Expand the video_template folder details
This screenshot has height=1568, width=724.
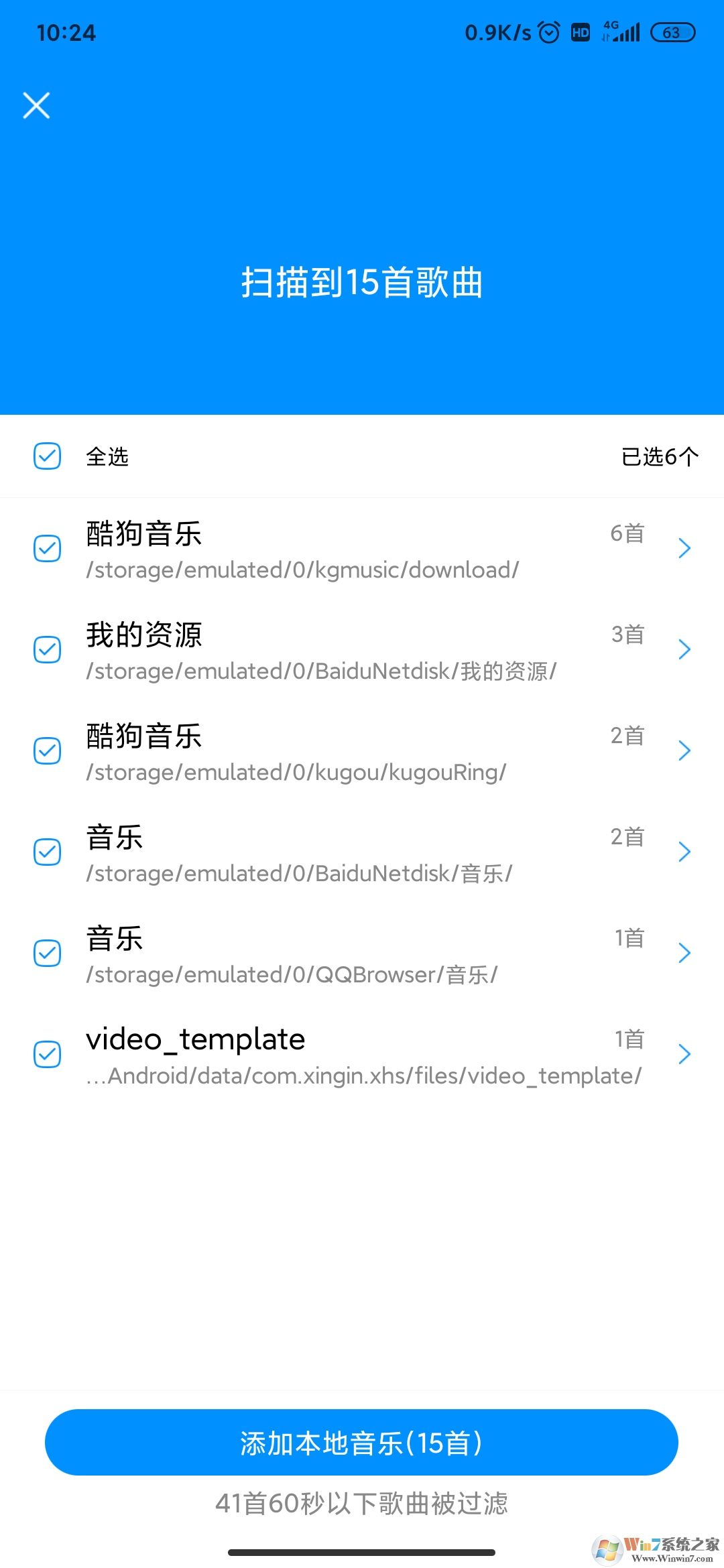click(684, 1054)
